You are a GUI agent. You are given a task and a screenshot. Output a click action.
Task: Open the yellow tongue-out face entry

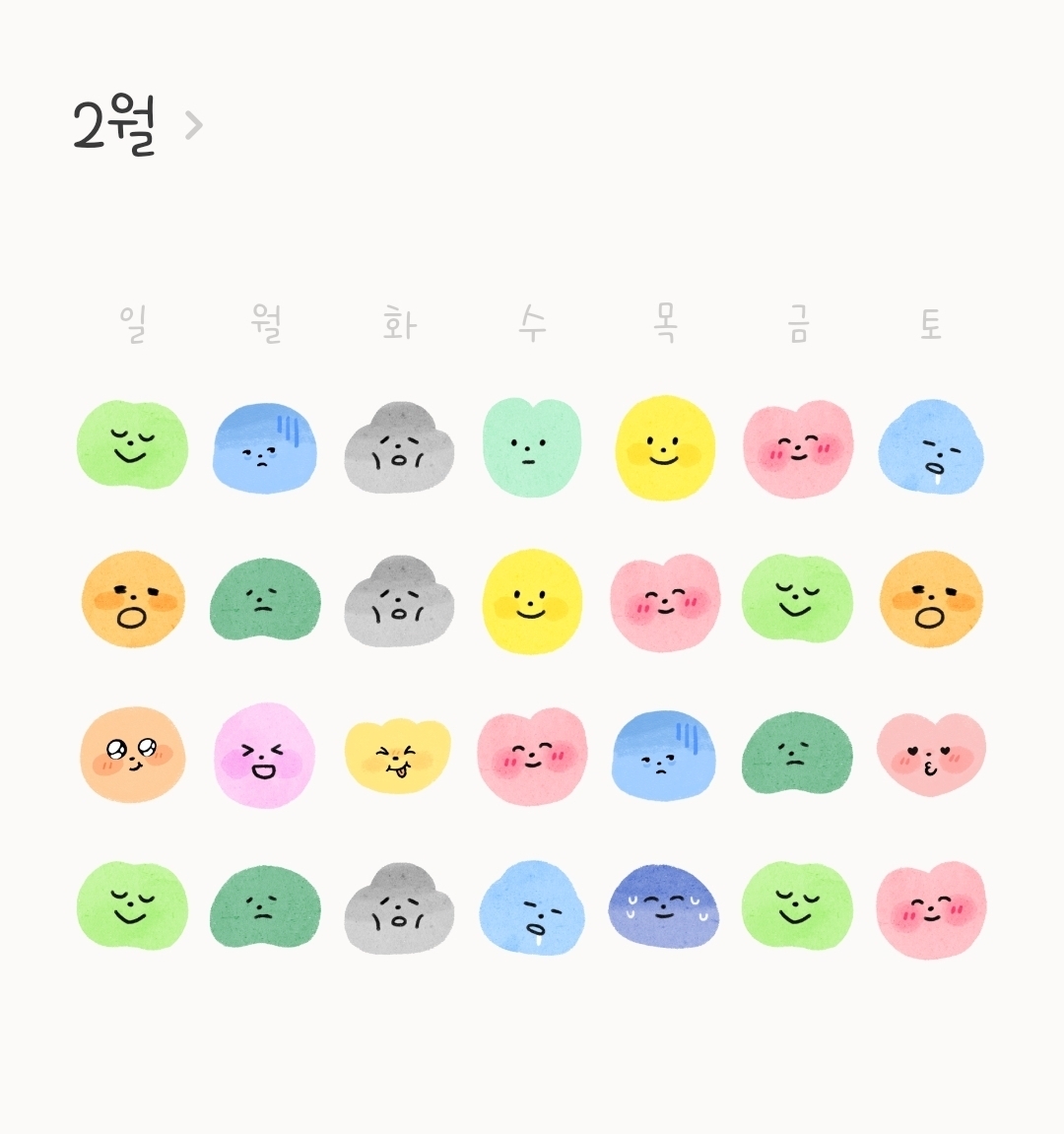[398, 756]
